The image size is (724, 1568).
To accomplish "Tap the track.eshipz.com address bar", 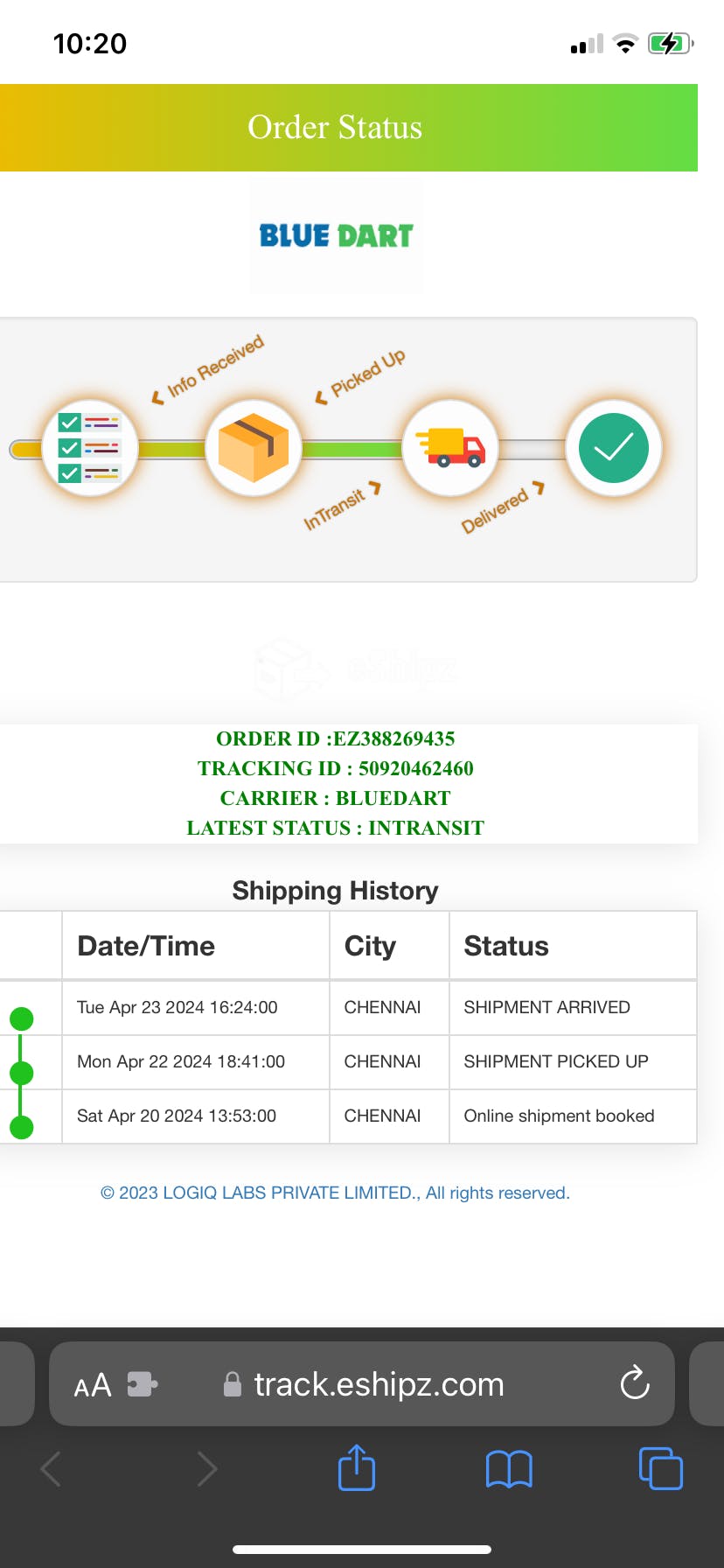I will pos(362,1384).
